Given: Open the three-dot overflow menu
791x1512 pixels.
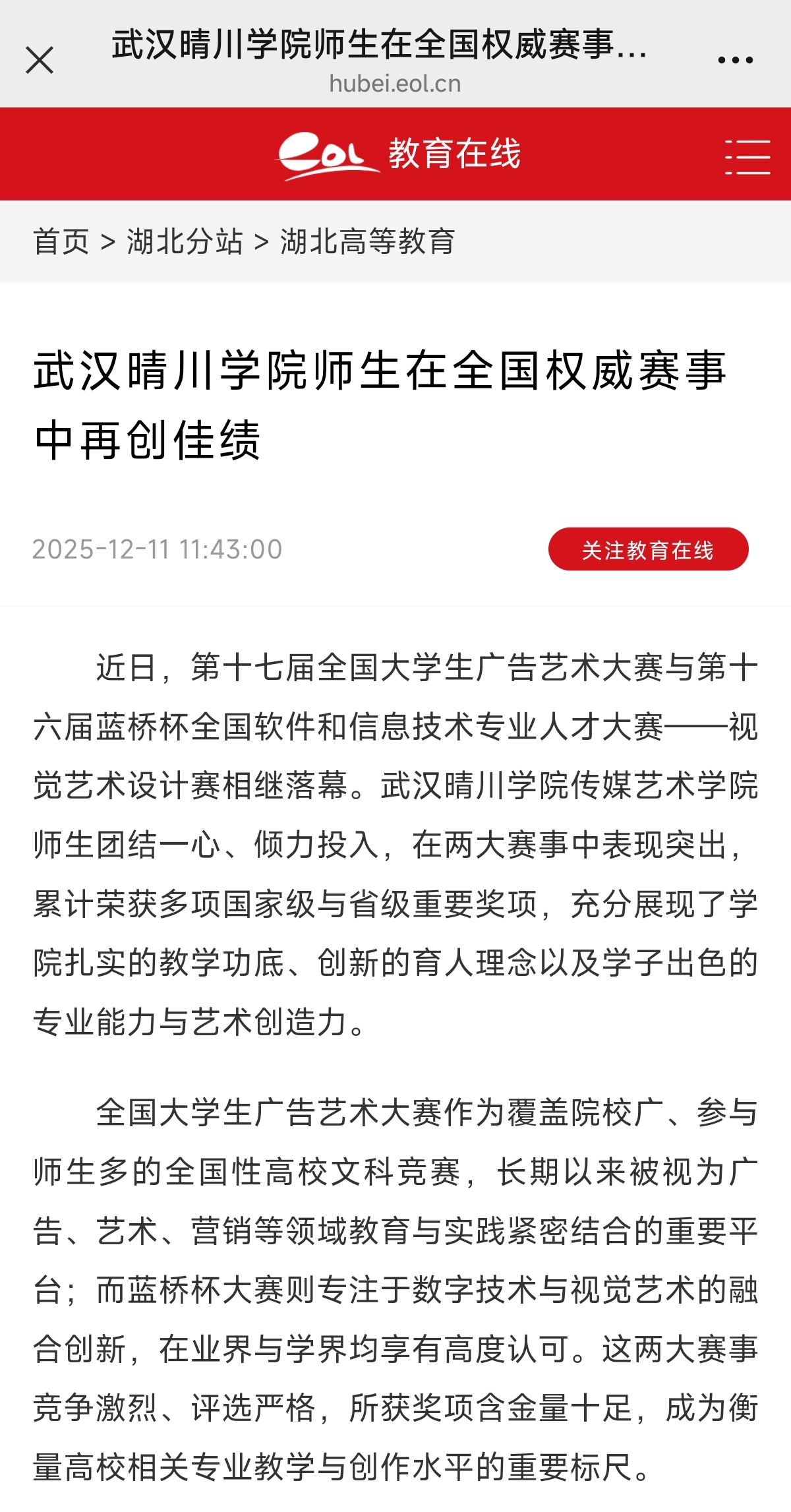Looking at the screenshot, I should pyautogui.click(x=735, y=61).
